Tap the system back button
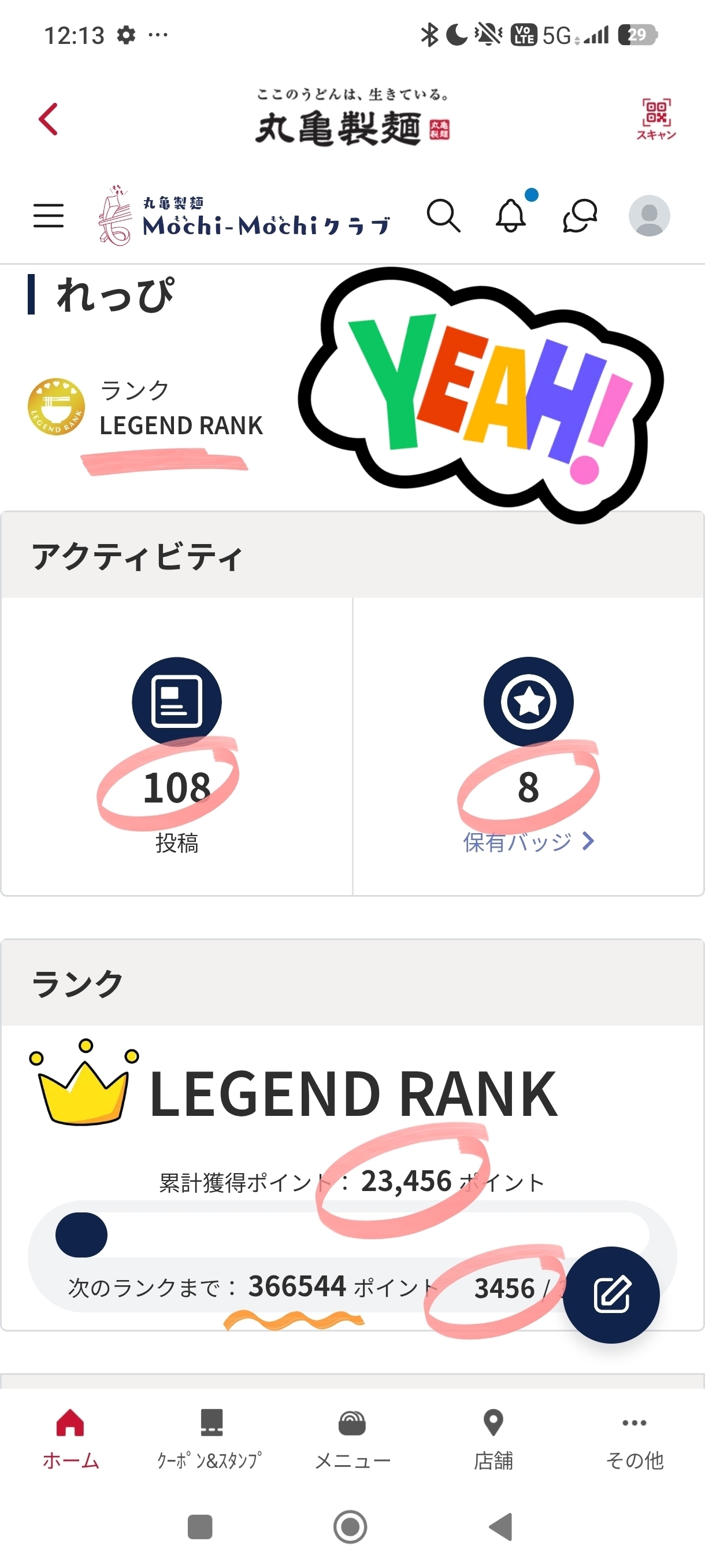The height and width of the screenshot is (1568, 705). pos(501,1526)
